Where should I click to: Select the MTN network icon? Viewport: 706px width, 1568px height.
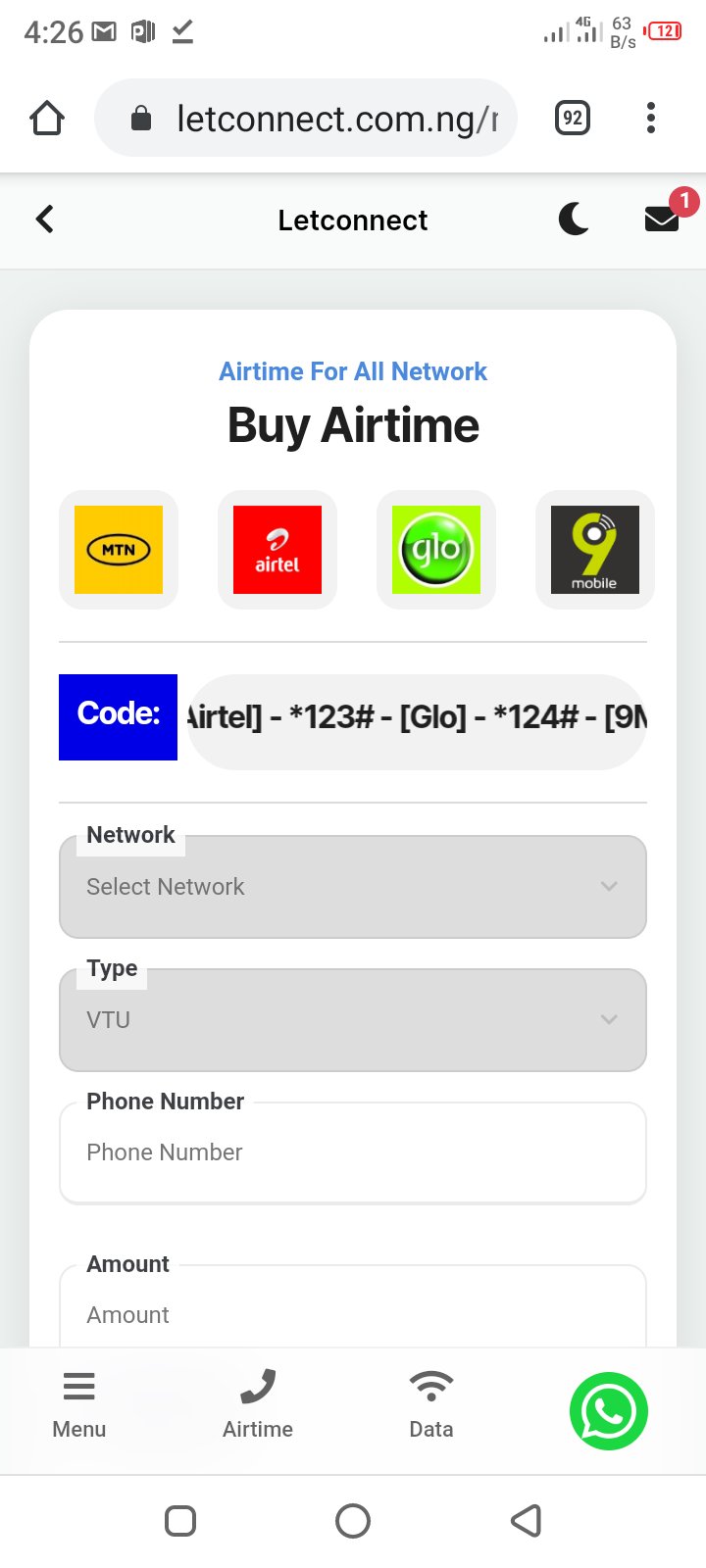tap(118, 549)
